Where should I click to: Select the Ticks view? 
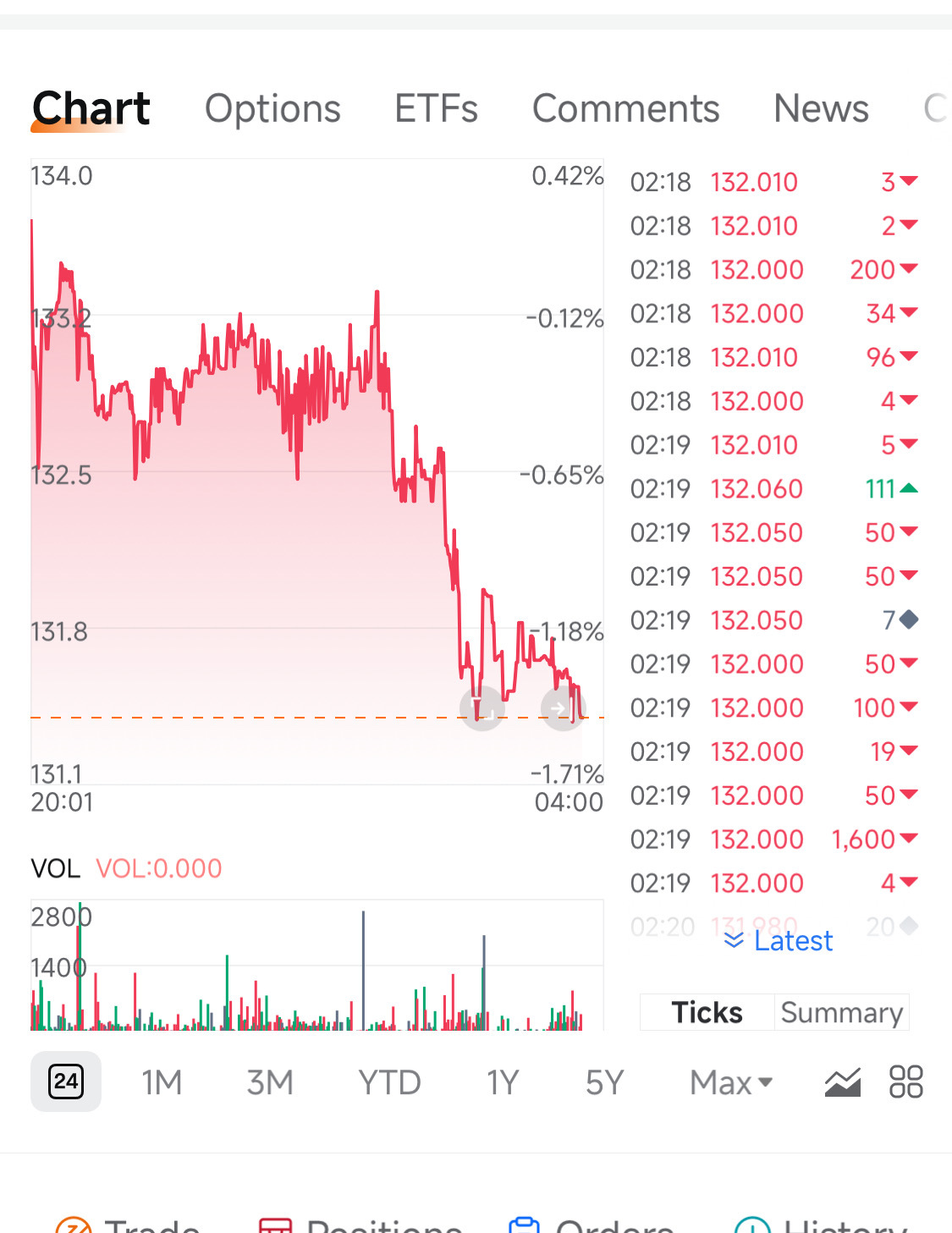pos(707,1012)
